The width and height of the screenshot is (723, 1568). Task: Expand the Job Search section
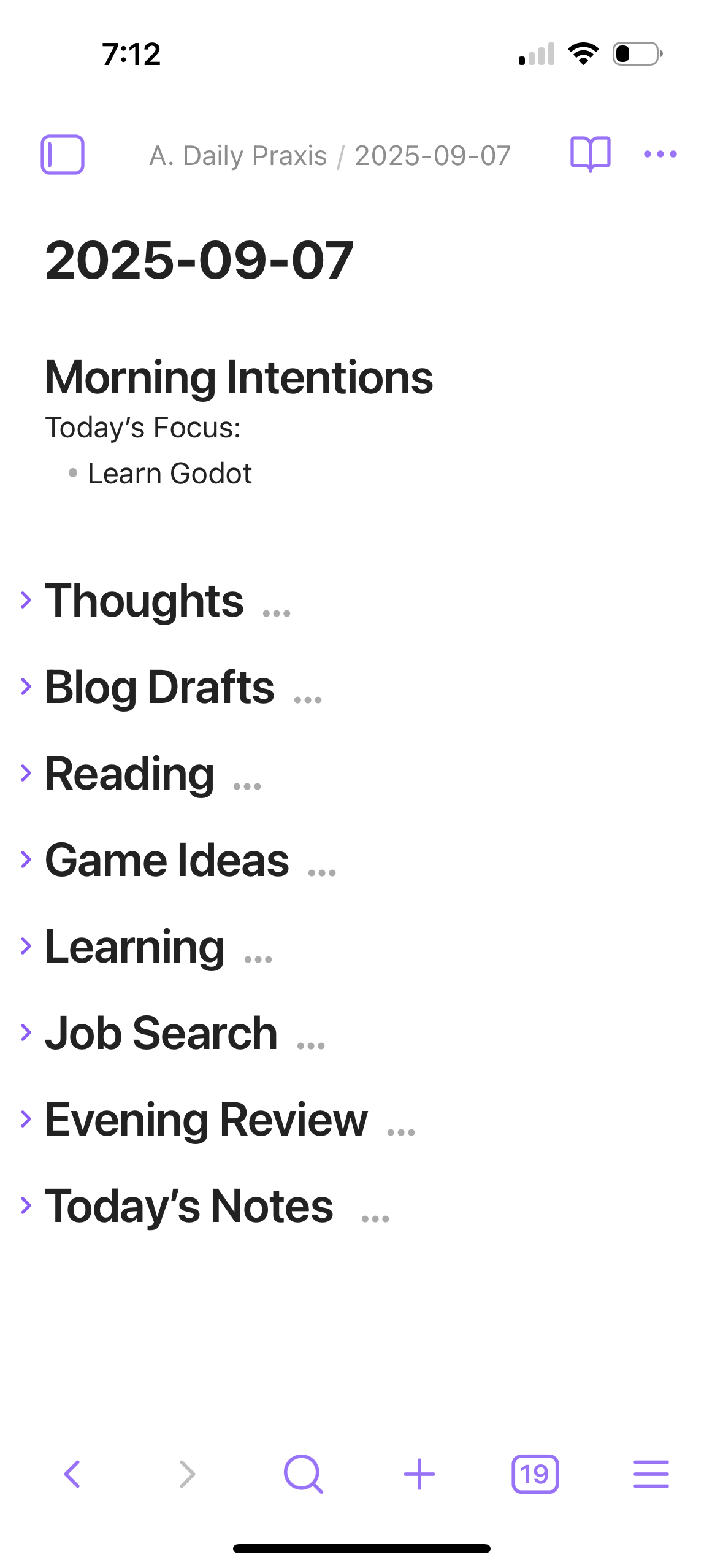click(x=26, y=1032)
